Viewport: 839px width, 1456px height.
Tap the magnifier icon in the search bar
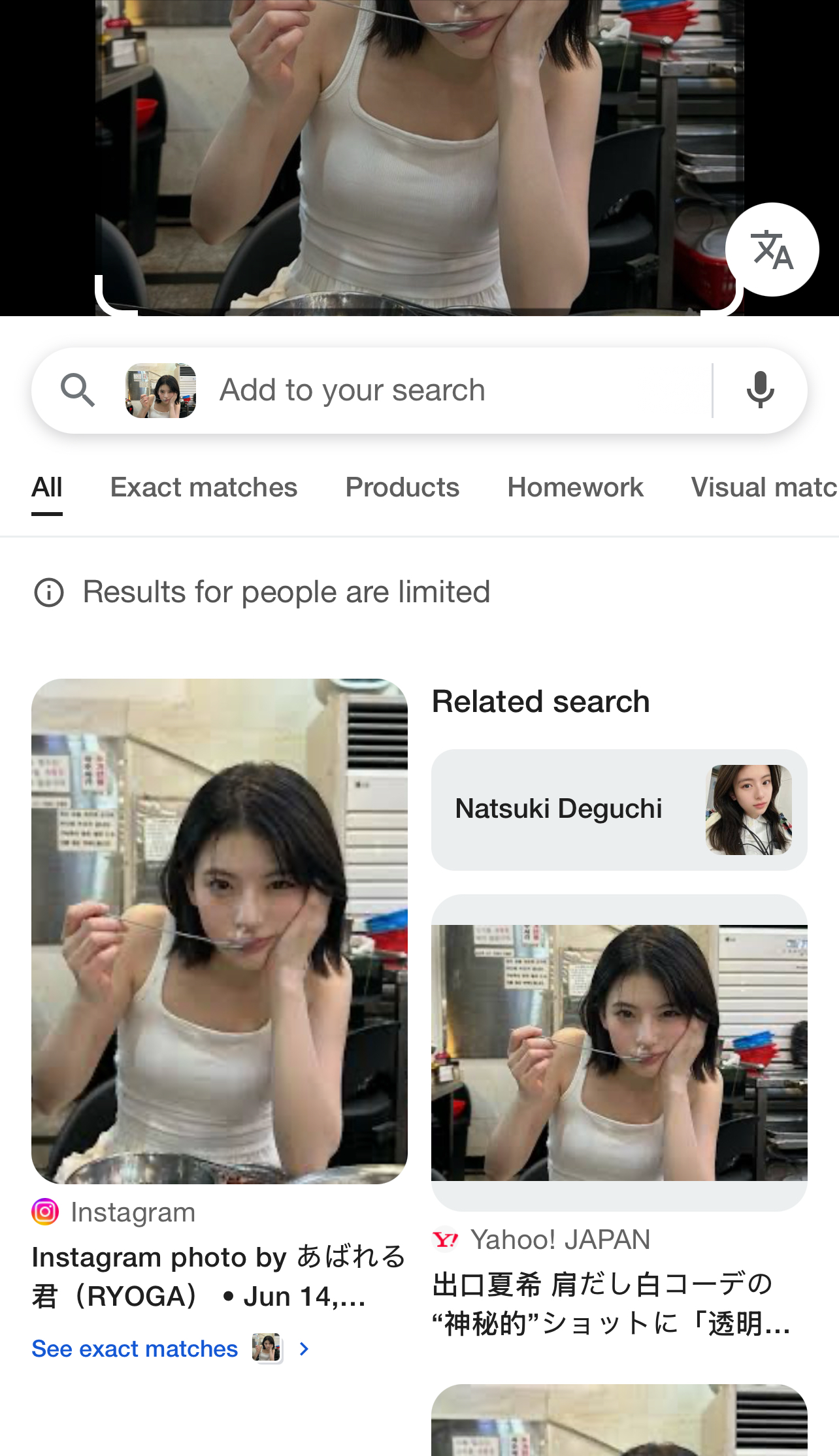pos(78,390)
